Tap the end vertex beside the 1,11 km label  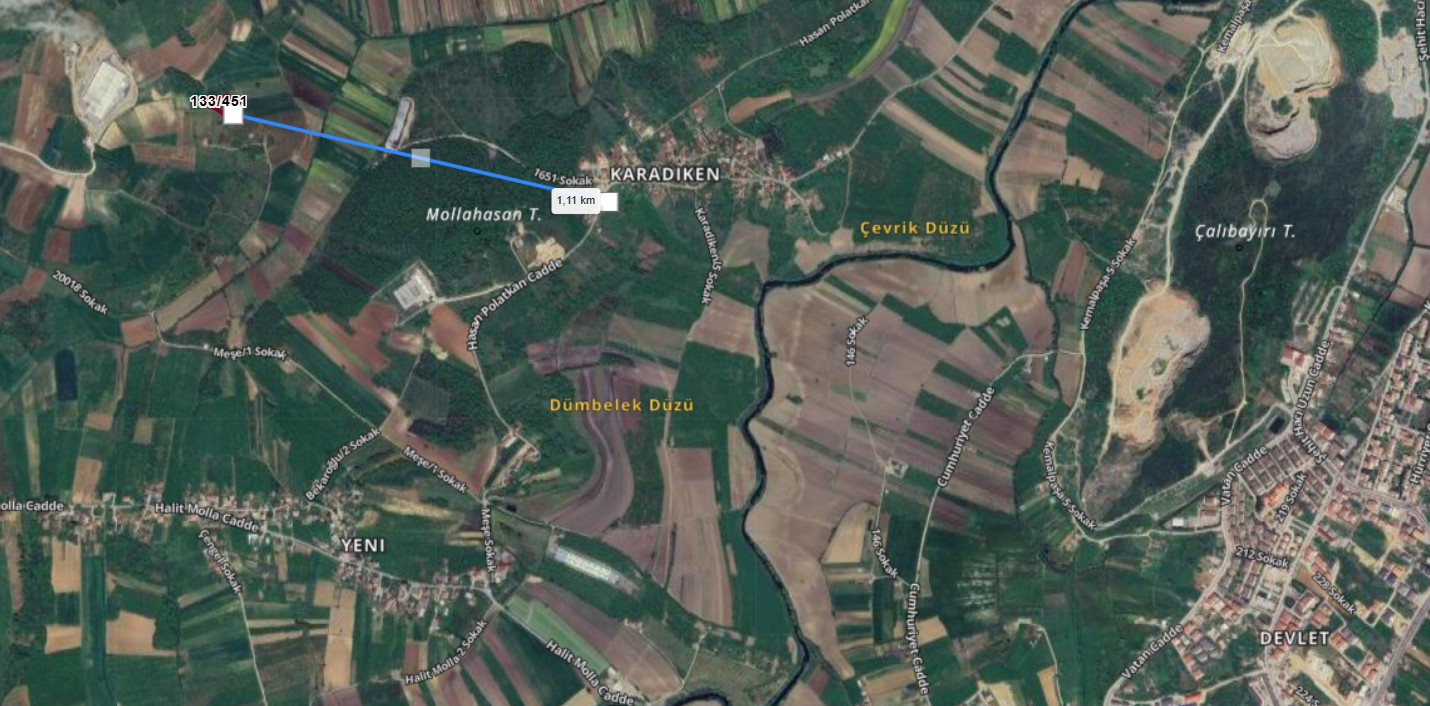608,202
